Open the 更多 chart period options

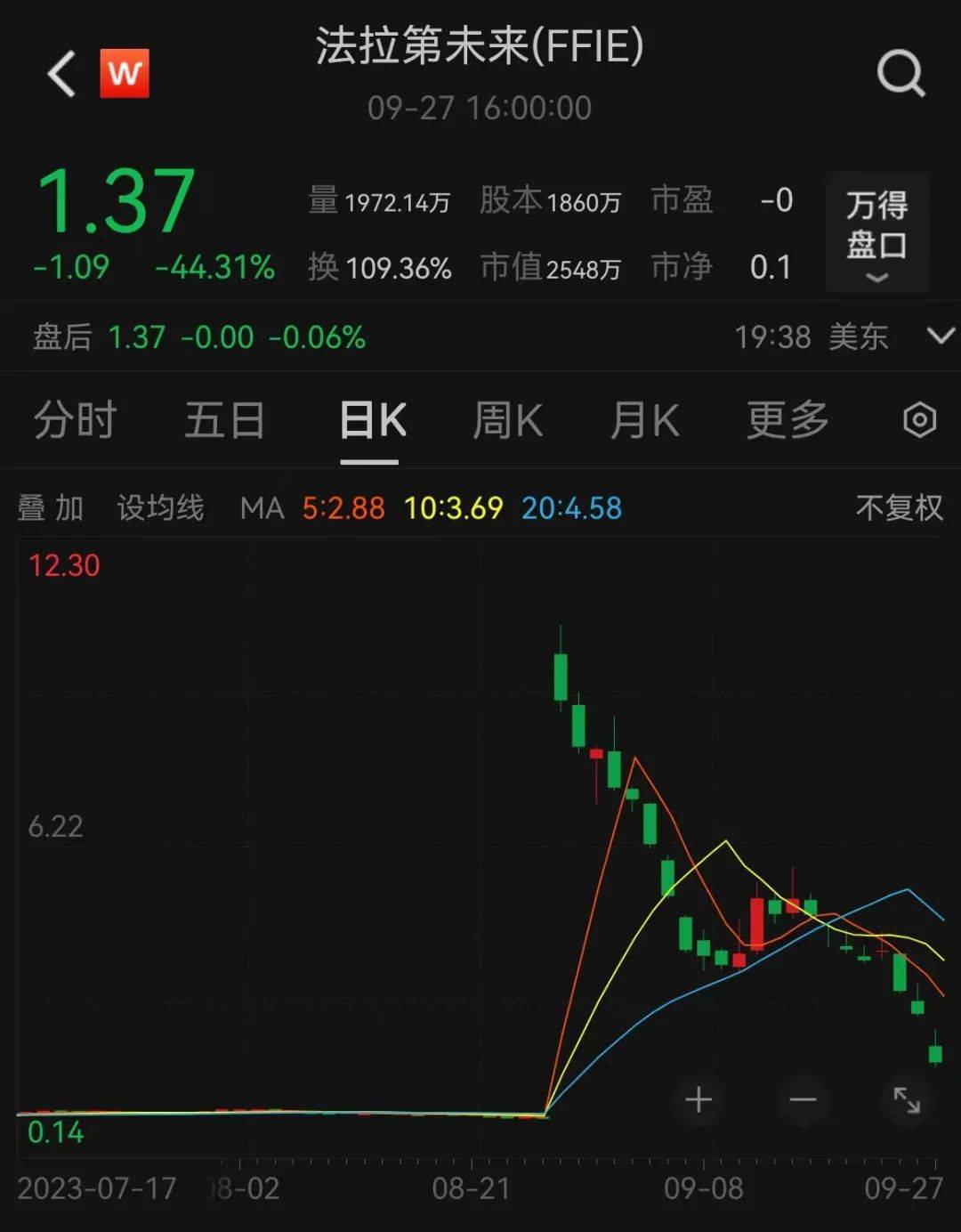click(x=787, y=420)
